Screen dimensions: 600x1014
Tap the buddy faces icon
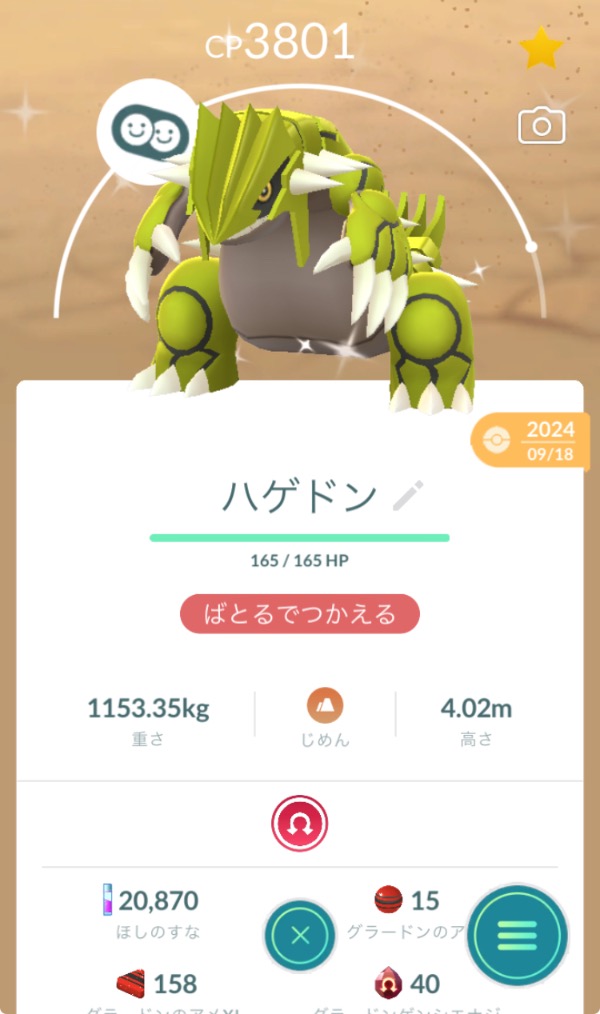[146, 129]
